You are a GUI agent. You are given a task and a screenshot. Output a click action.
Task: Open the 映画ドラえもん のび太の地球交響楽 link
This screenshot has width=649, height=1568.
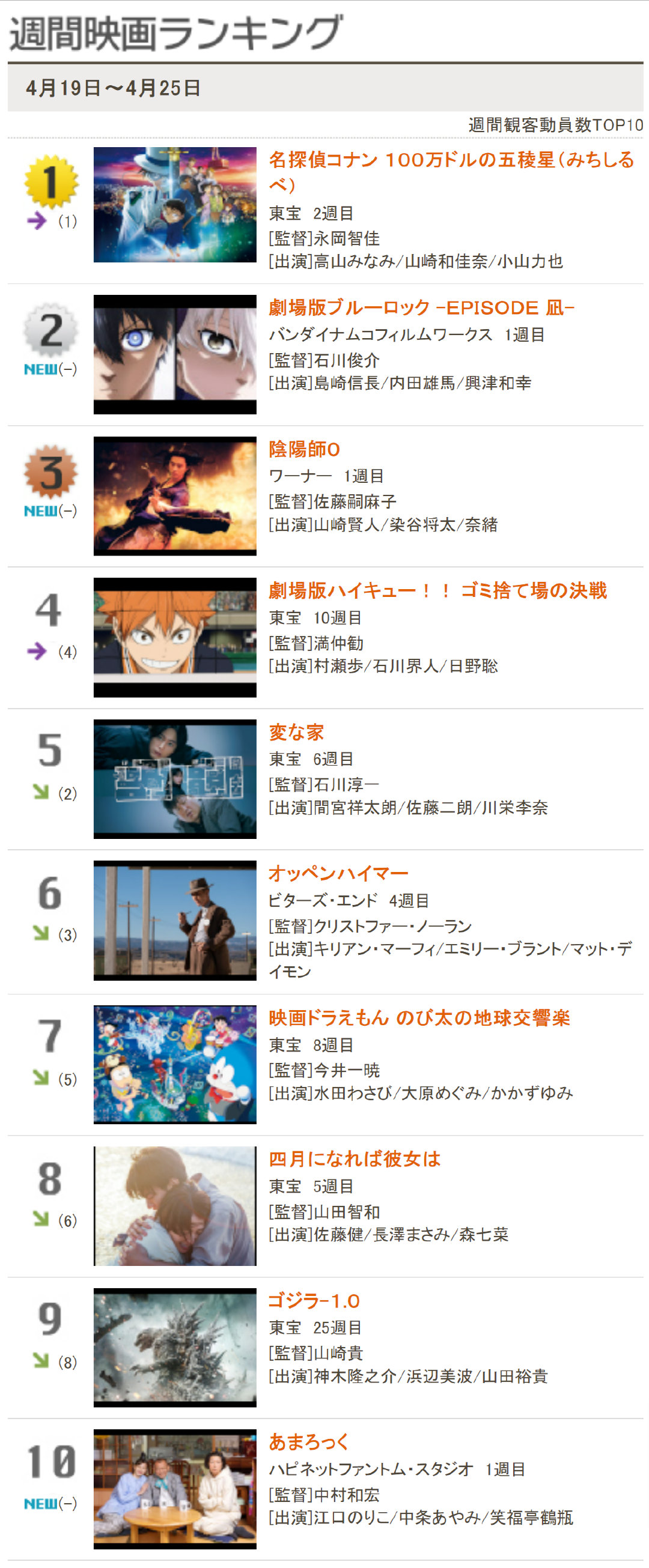coord(419,1018)
